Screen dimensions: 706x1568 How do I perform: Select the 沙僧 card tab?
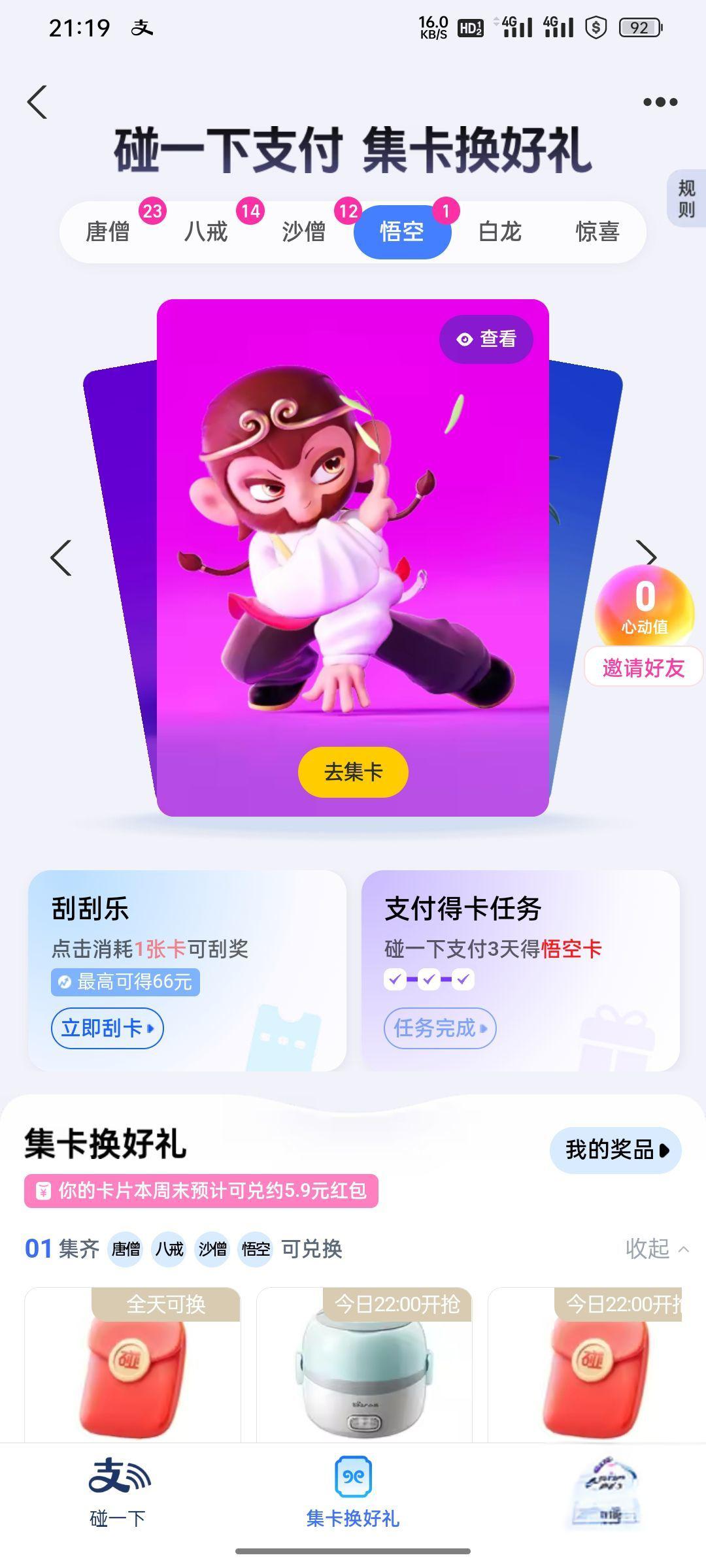(x=303, y=231)
